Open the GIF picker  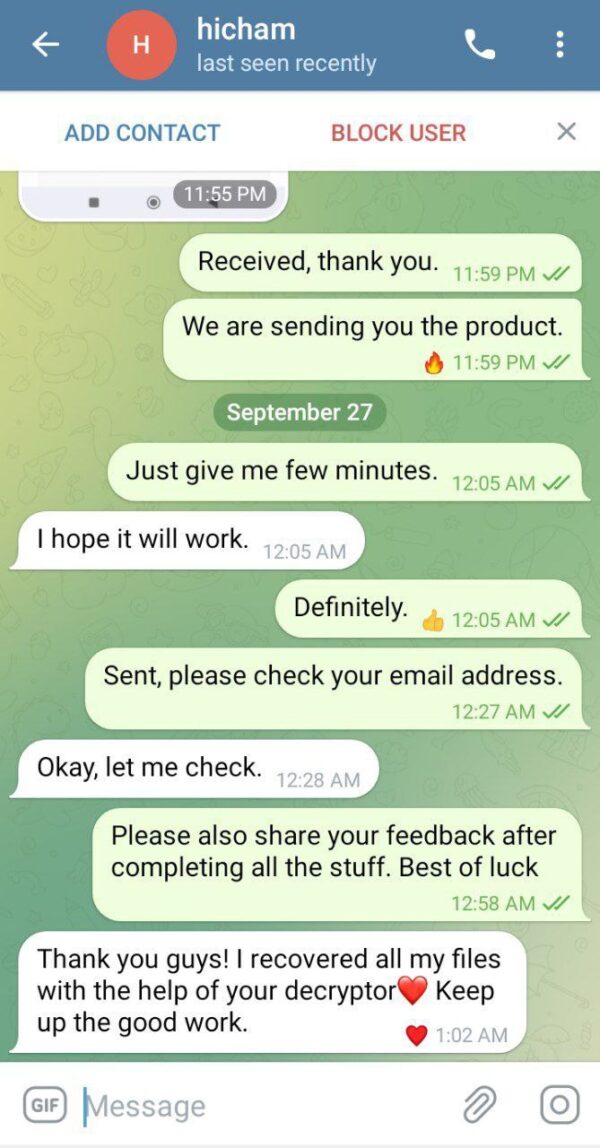tap(43, 1105)
